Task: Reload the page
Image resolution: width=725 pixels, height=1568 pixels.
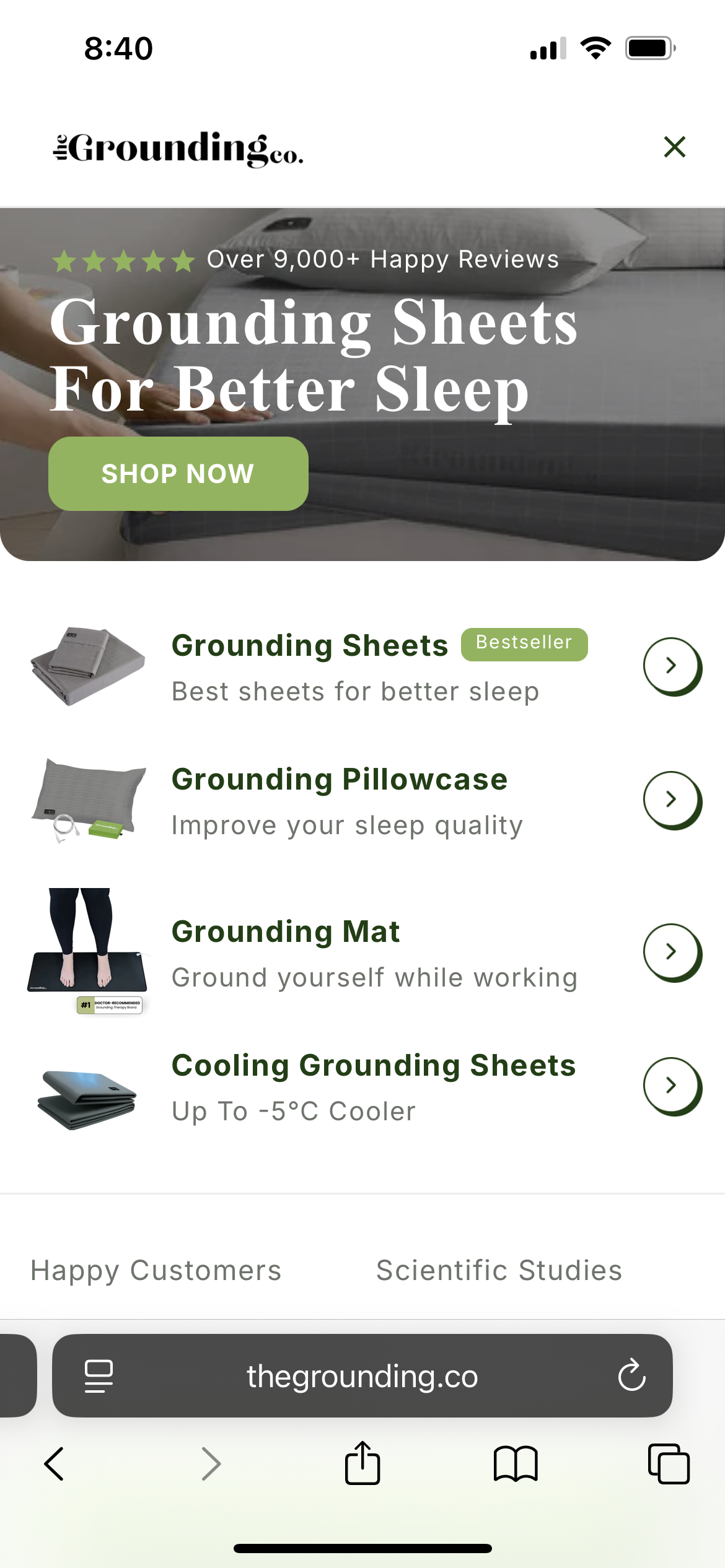Action: (631, 1375)
